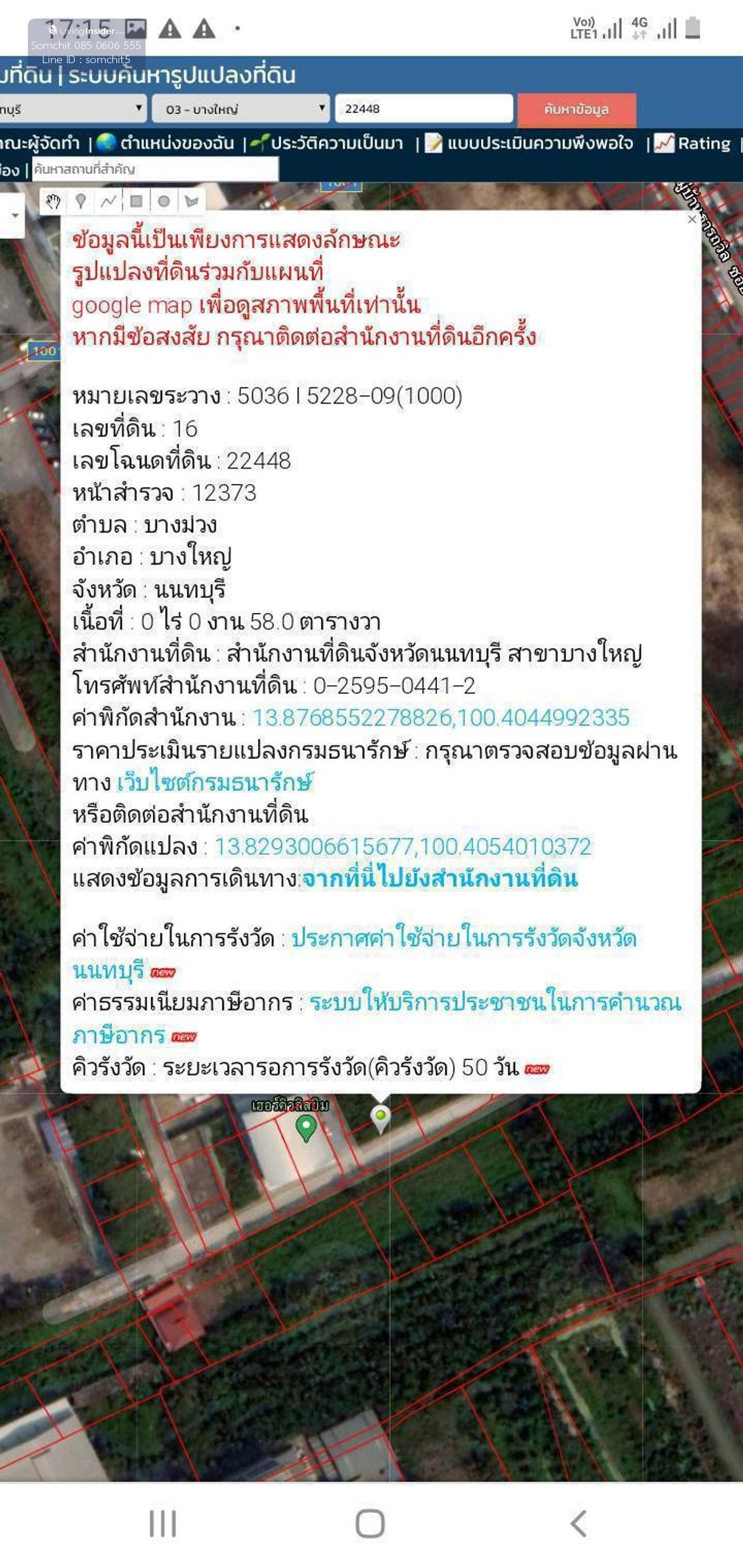Select the hand pan tool on the map
Viewport: 743px width, 1568px height.
pos(53,201)
